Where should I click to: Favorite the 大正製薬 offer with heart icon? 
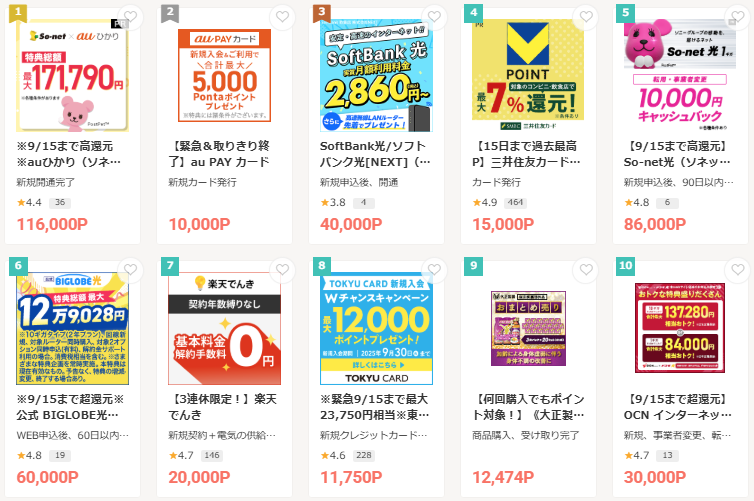pyautogui.click(x=585, y=270)
